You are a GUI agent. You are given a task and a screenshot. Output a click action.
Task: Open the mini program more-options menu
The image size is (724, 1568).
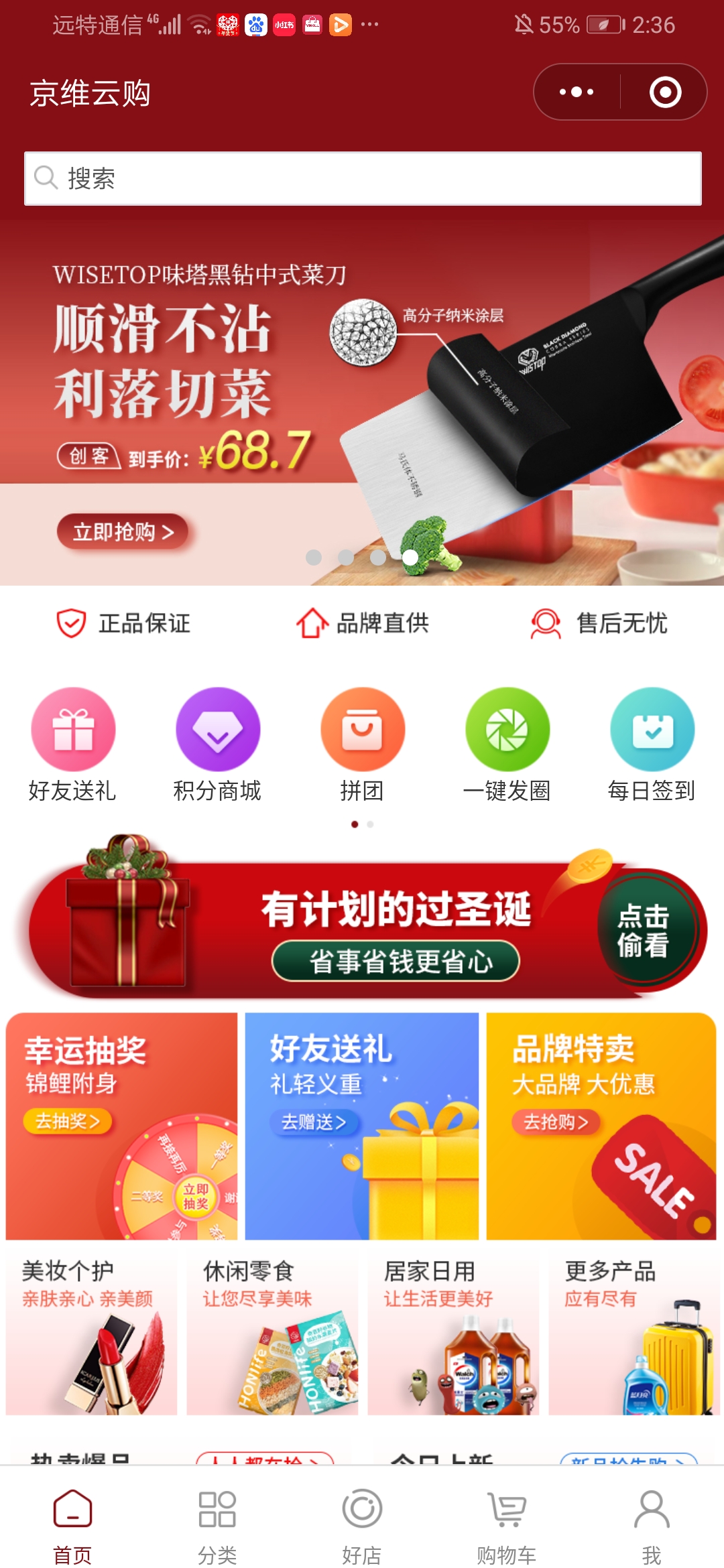(x=577, y=92)
